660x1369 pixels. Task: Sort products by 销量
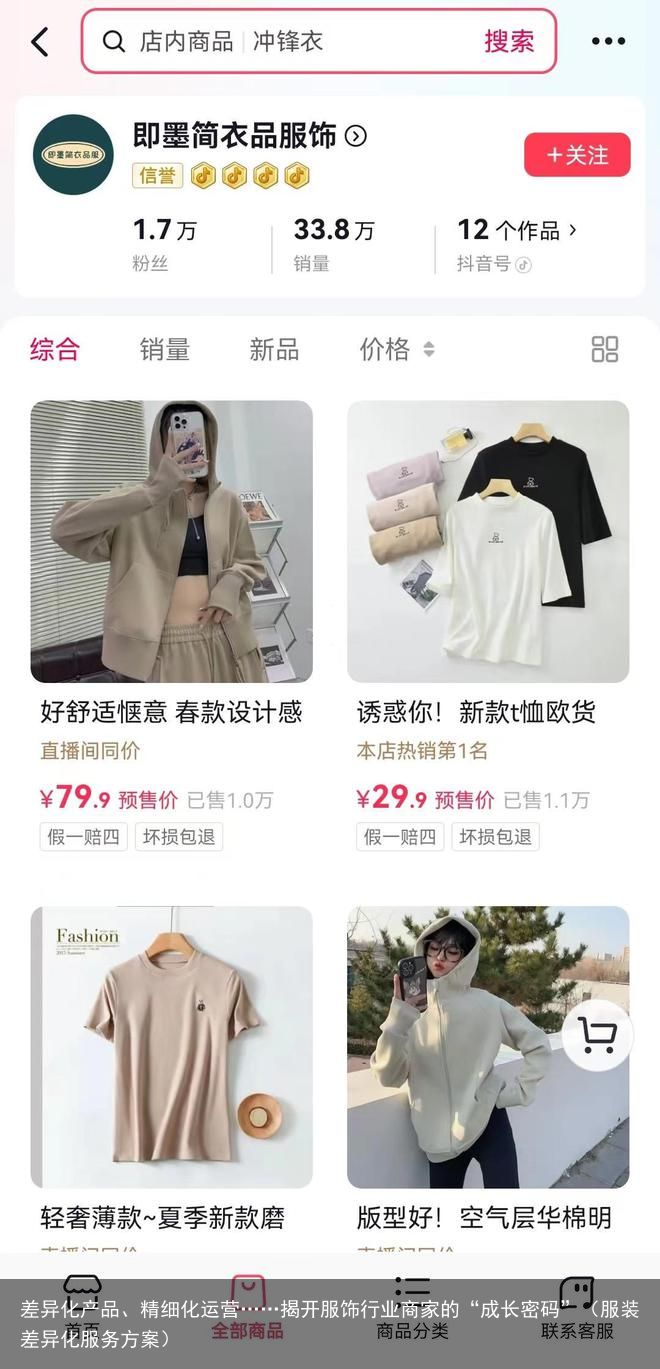164,349
